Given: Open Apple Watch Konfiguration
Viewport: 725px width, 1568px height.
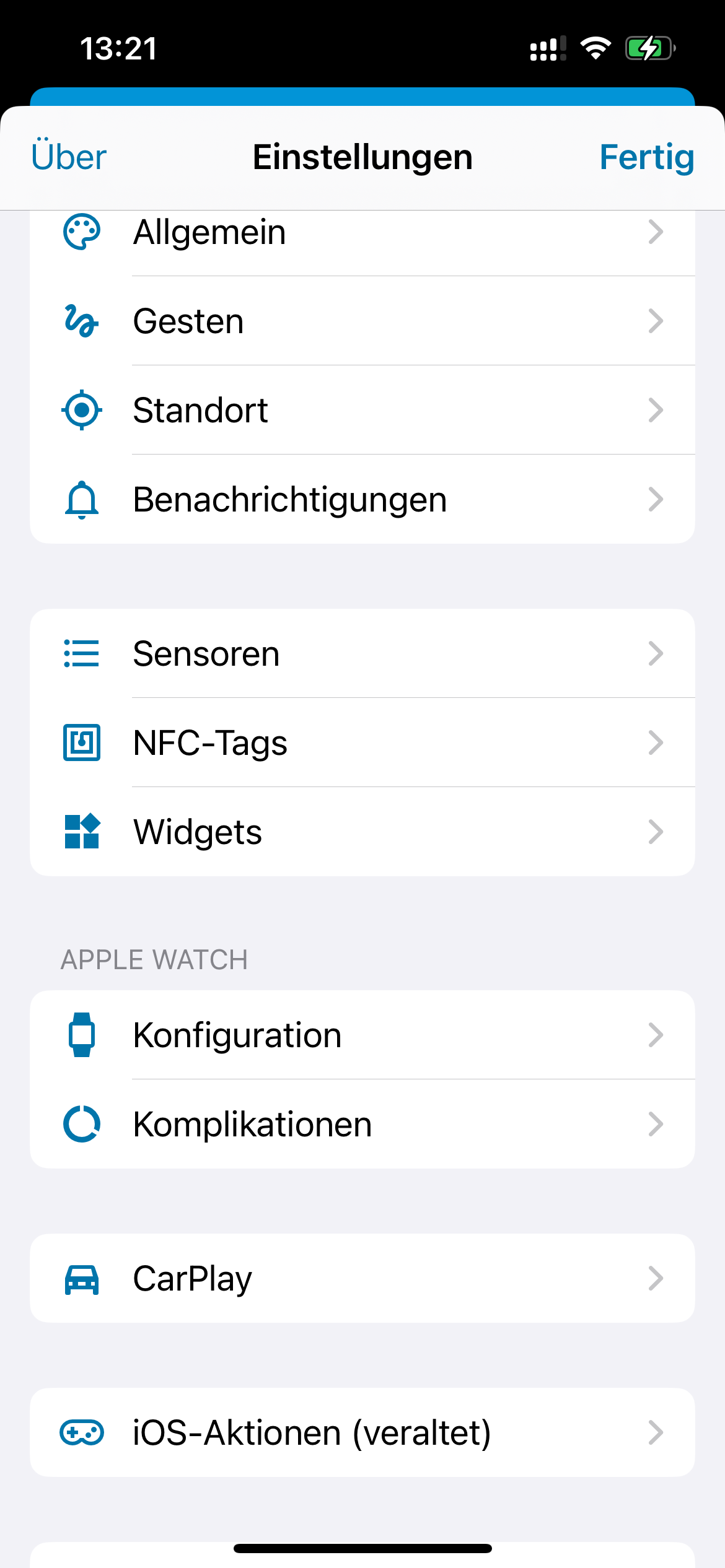Looking at the screenshot, I should [x=362, y=1035].
